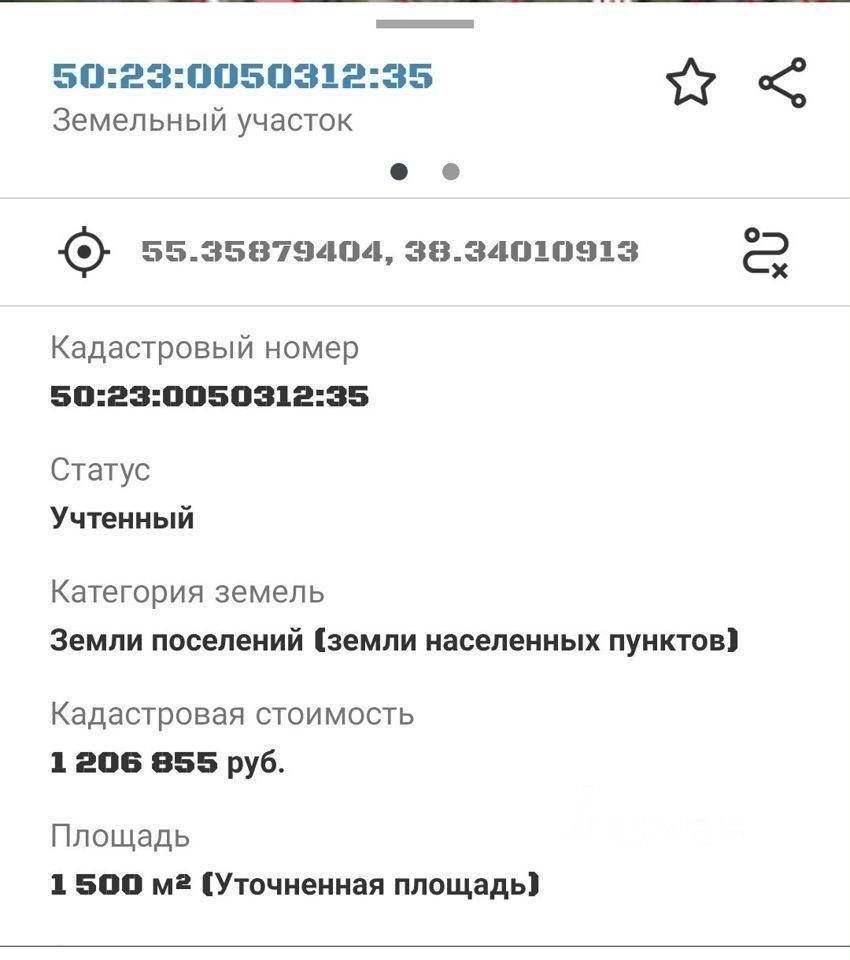This screenshot has width=850, height=960.
Task: Tap the route icon beside coordinates
Action: 765,252
